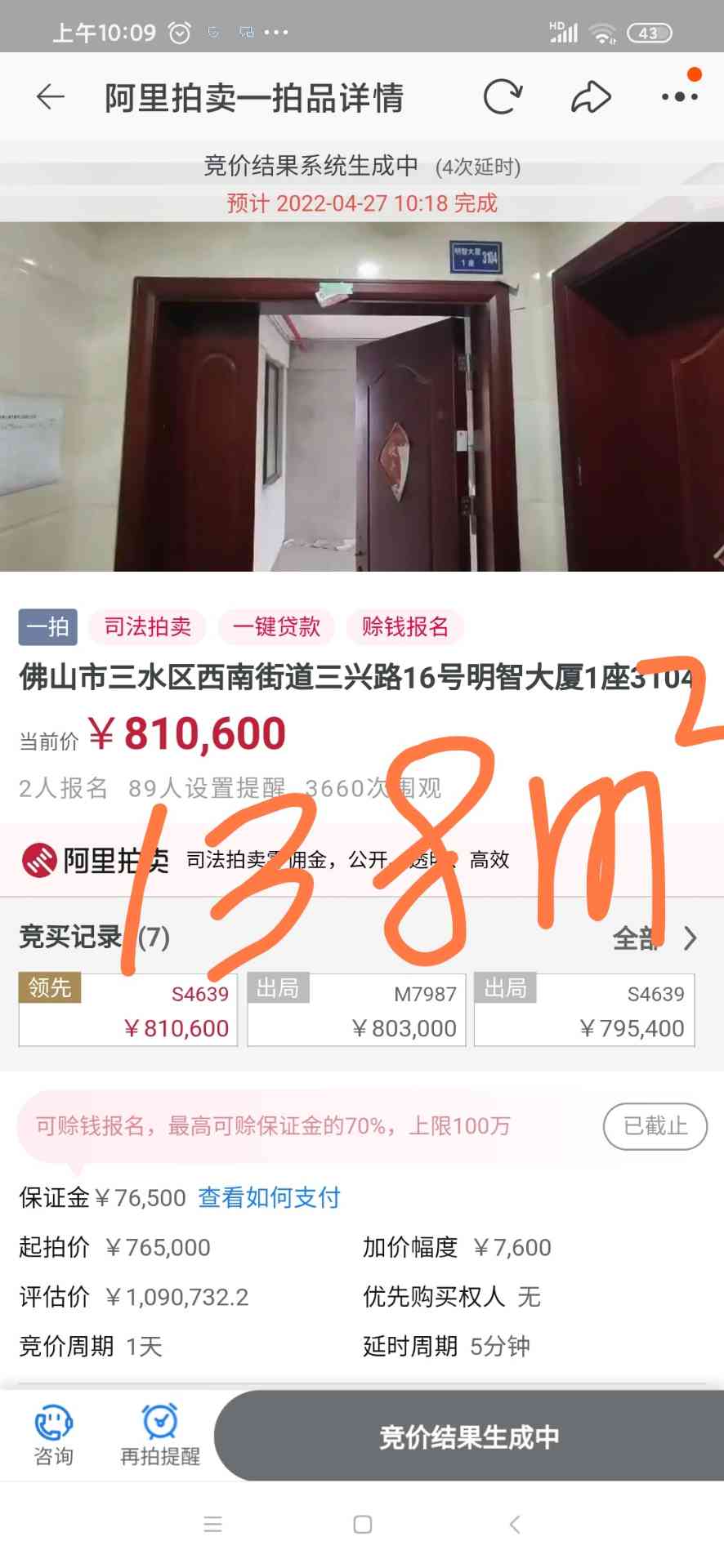Viewport: 724px width, 1568px height.
Task: Open 咨询 customer service
Action: [53, 1435]
